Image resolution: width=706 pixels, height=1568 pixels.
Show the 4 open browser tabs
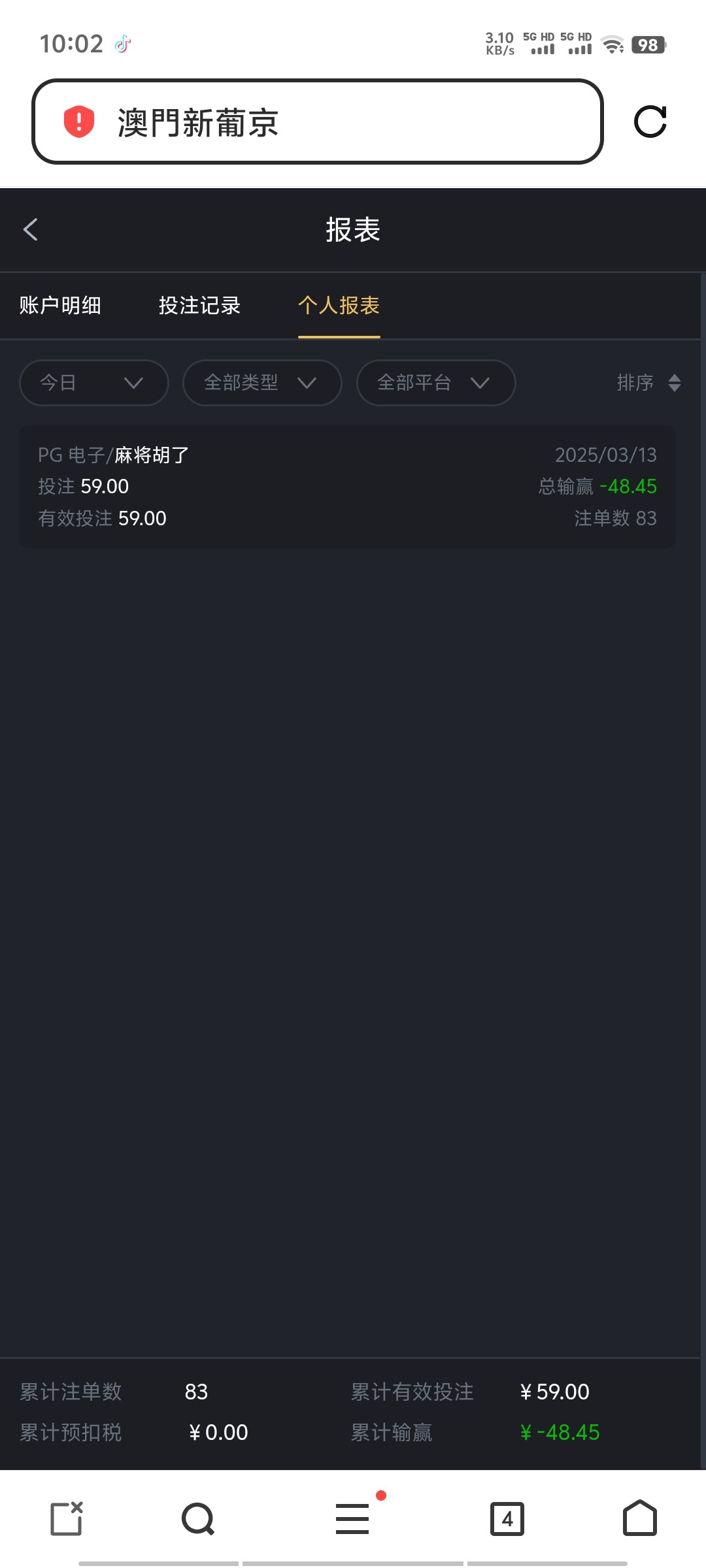tap(507, 1518)
